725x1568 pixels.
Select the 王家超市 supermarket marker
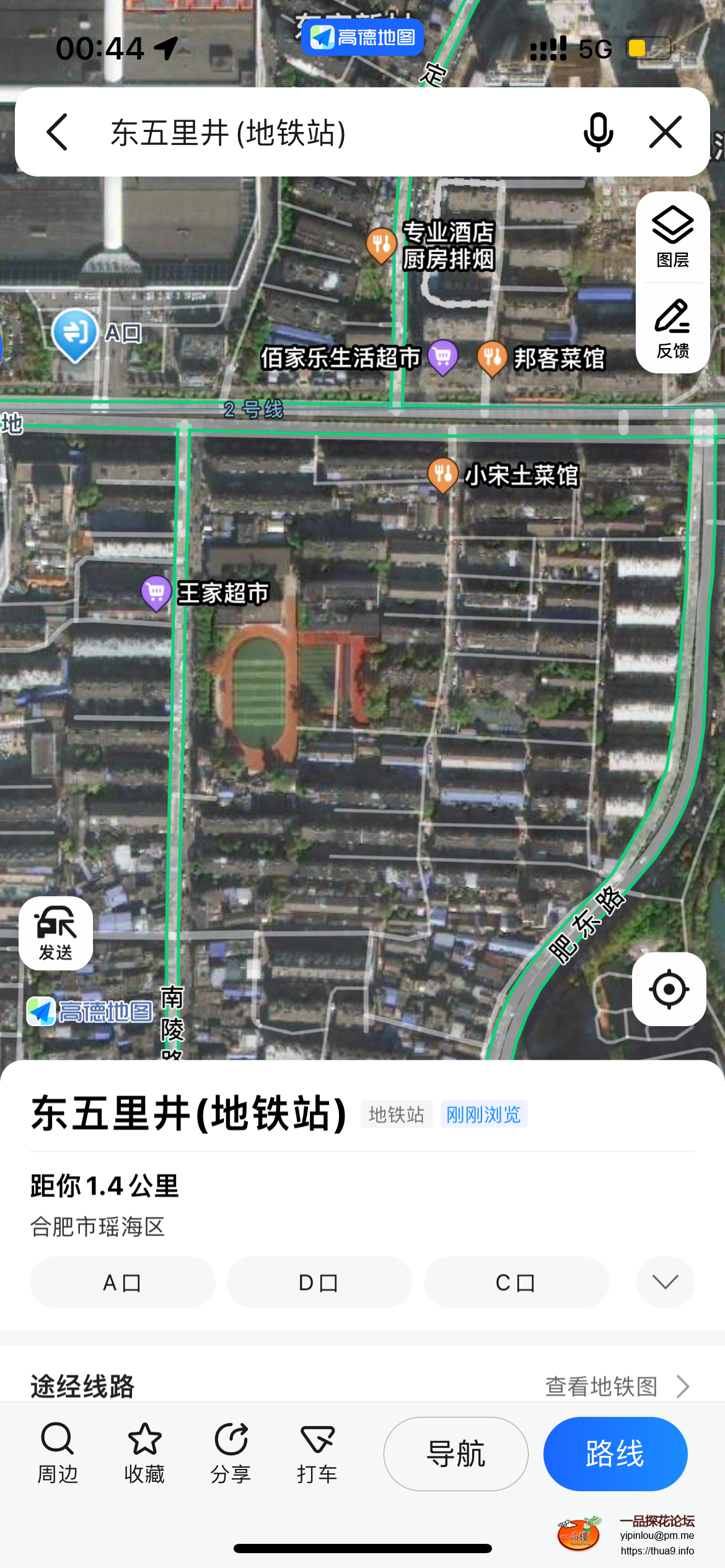click(156, 593)
